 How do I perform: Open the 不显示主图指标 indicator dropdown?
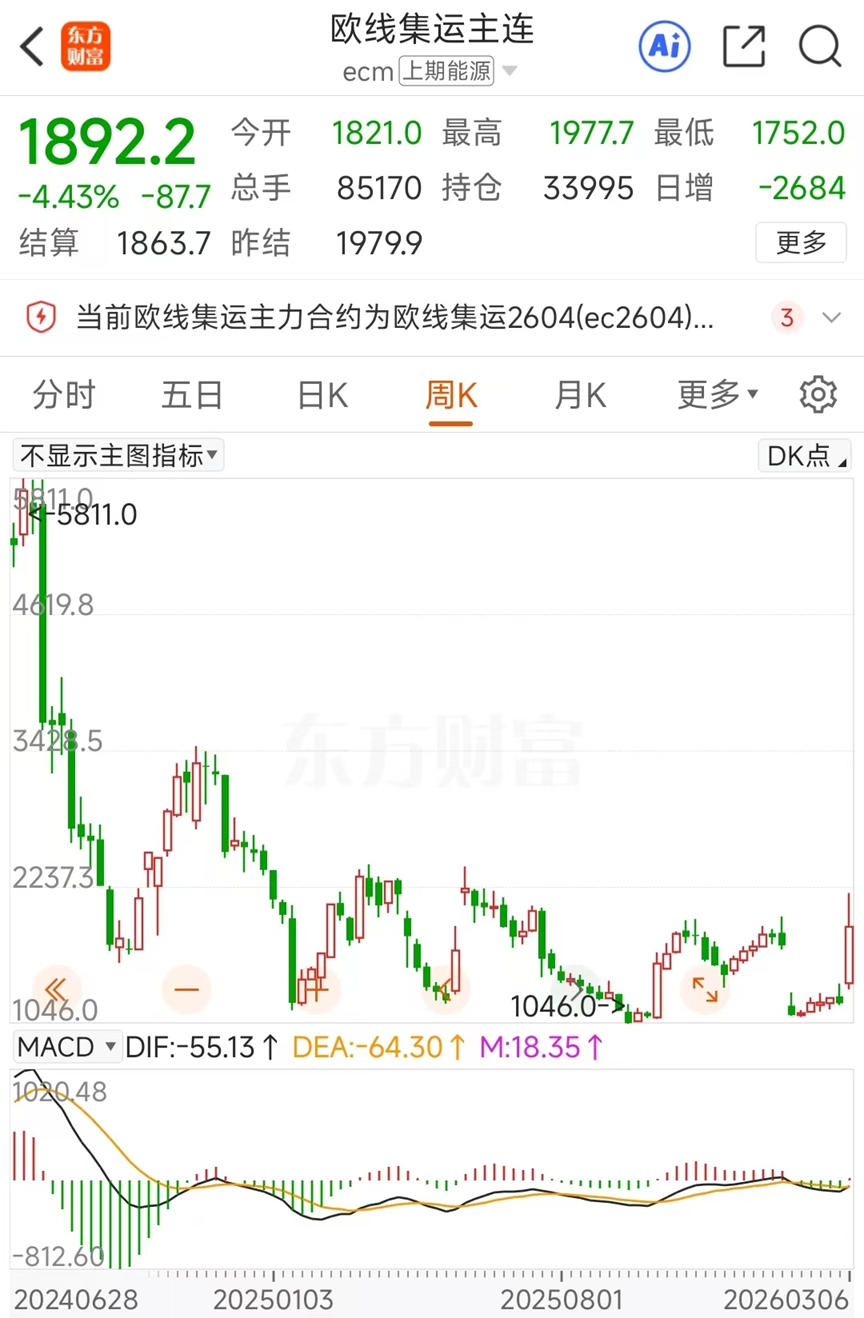click(x=118, y=456)
